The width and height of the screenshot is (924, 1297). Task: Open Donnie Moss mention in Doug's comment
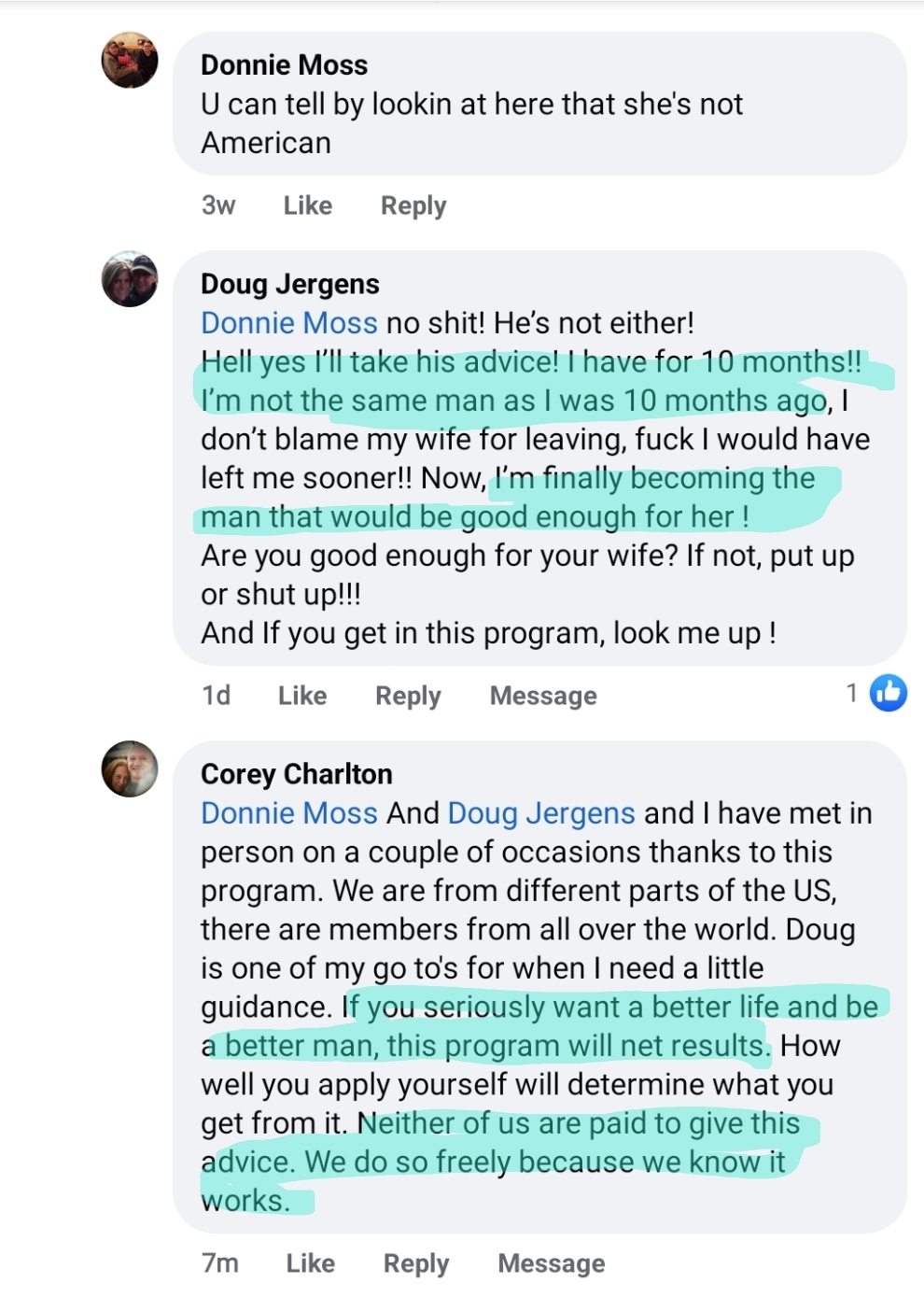pyautogui.click(x=289, y=323)
